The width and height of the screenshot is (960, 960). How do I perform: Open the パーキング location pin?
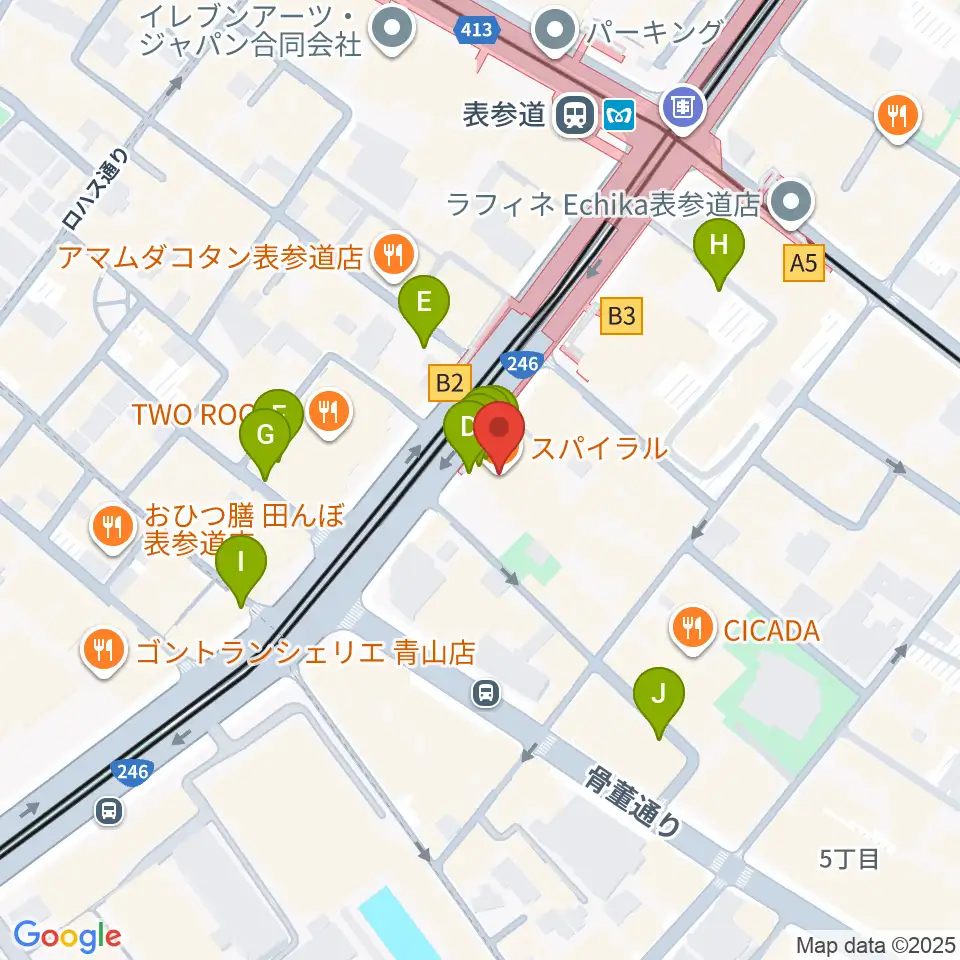point(555,32)
